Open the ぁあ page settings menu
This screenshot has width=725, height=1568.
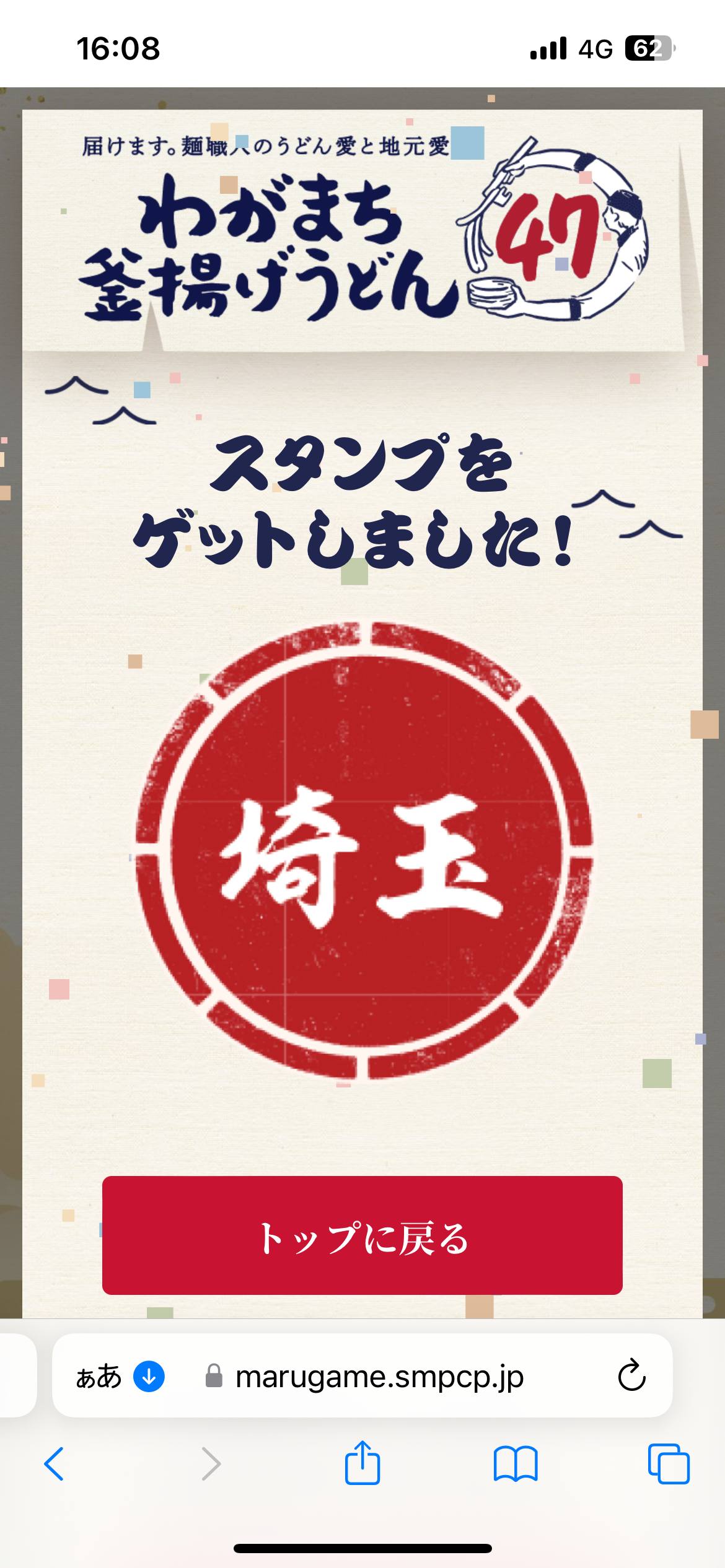pyautogui.click(x=99, y=1377)
